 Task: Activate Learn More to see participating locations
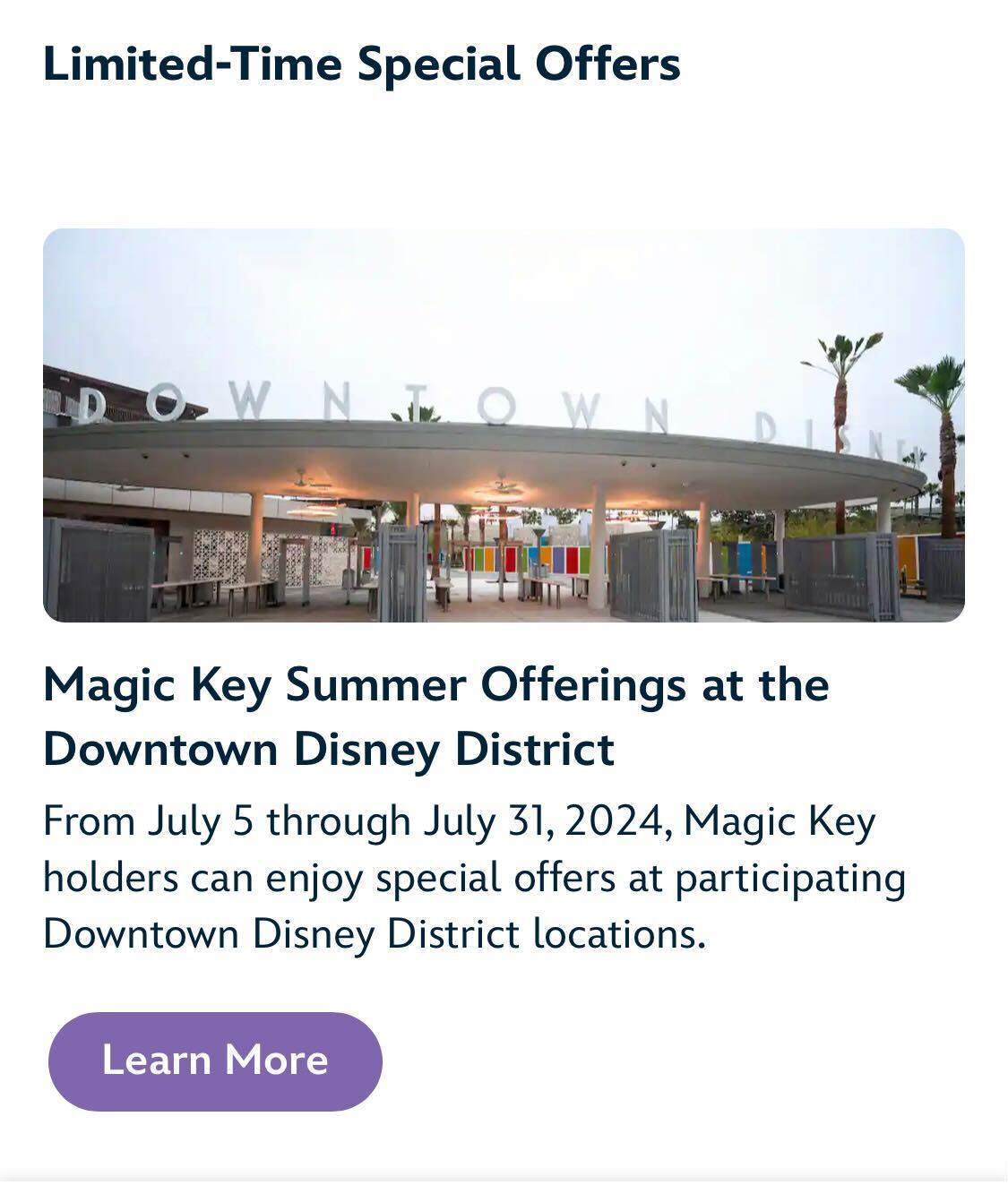[215, 1061]
